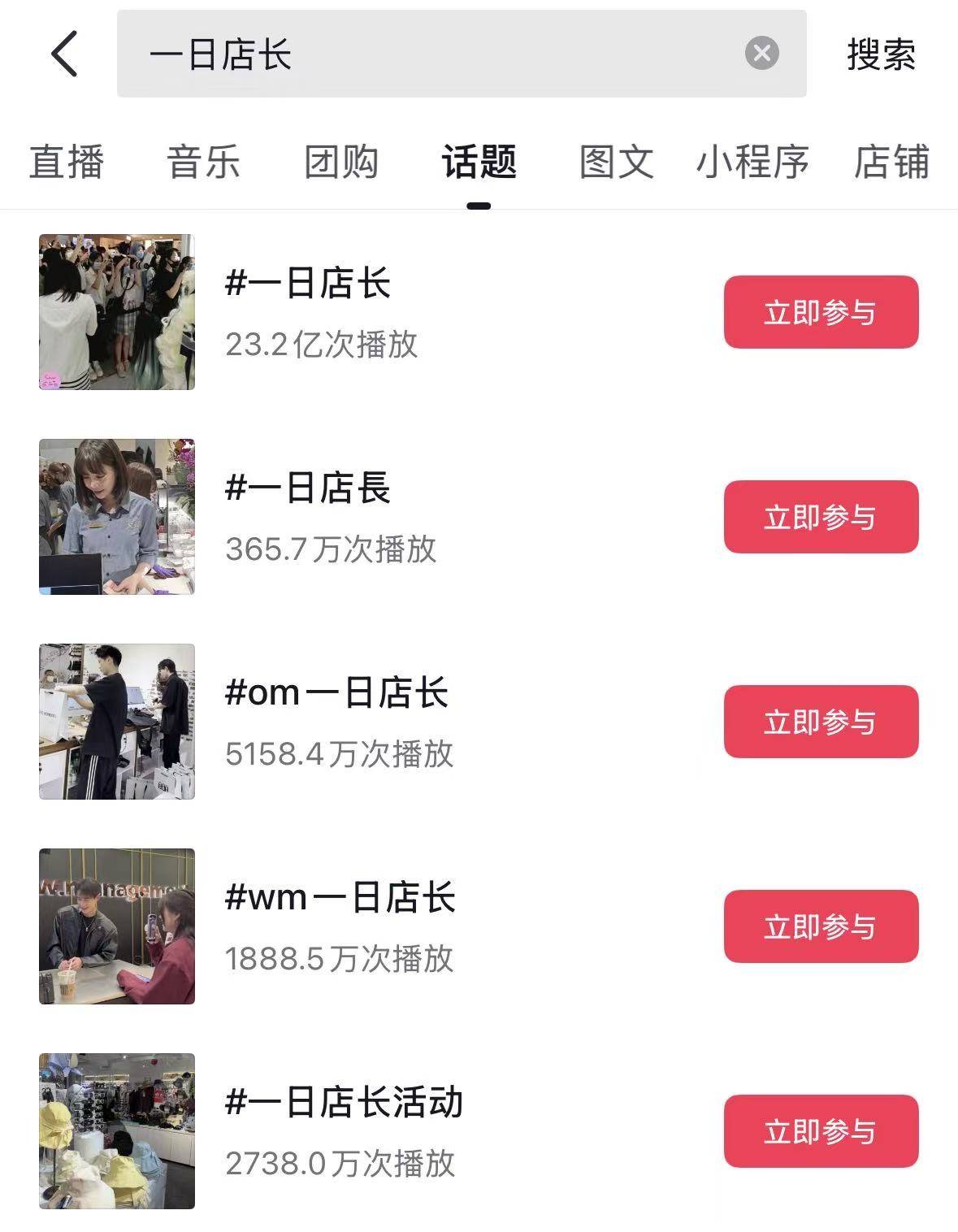Viewport: 958px width, 1232px height.
Task: Select the 话题 tab
Action: pyautogui.click(x=479, y=162)
